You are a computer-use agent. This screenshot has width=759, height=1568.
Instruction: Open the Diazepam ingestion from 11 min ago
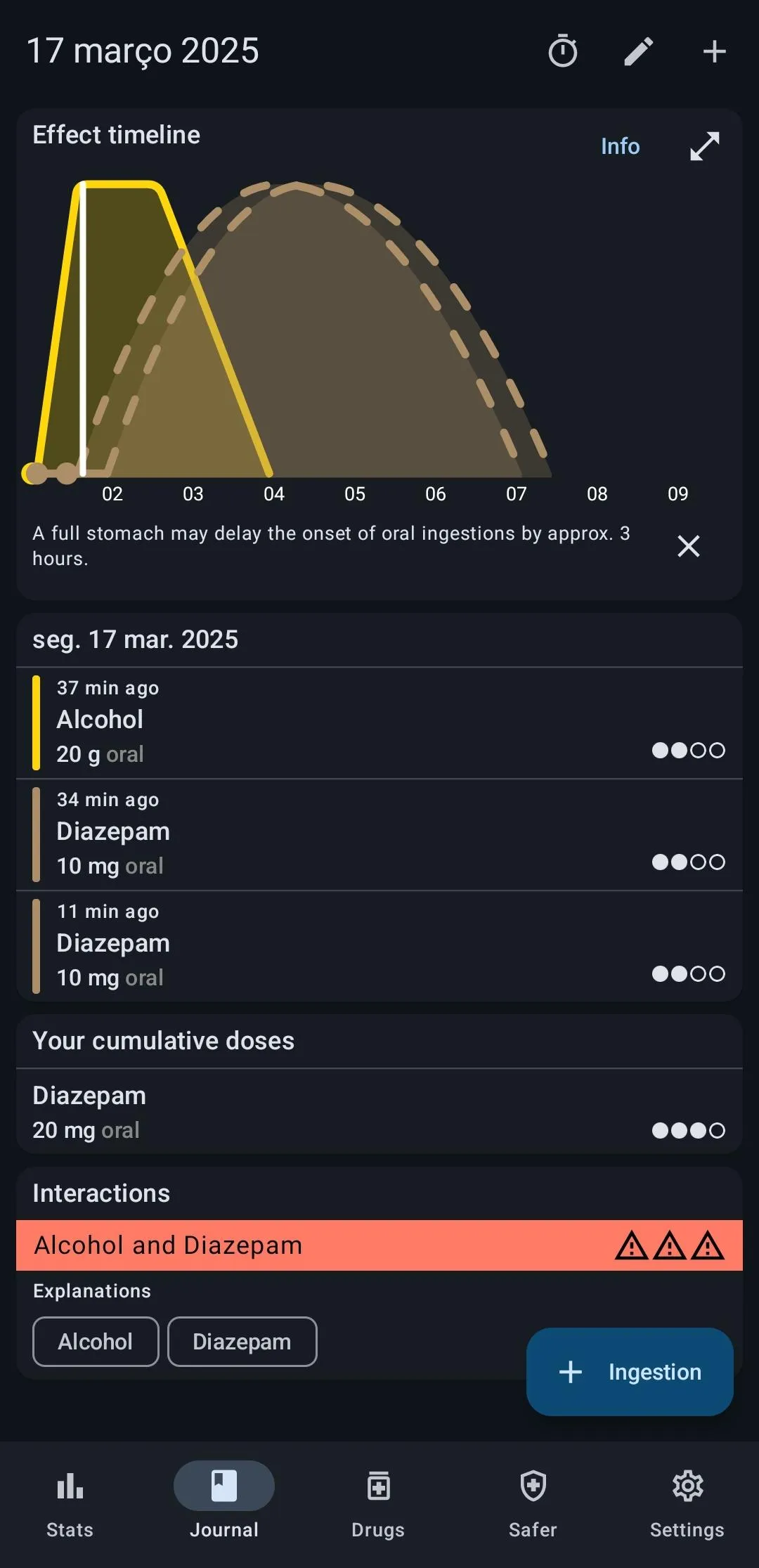click(x=379, y=946)
